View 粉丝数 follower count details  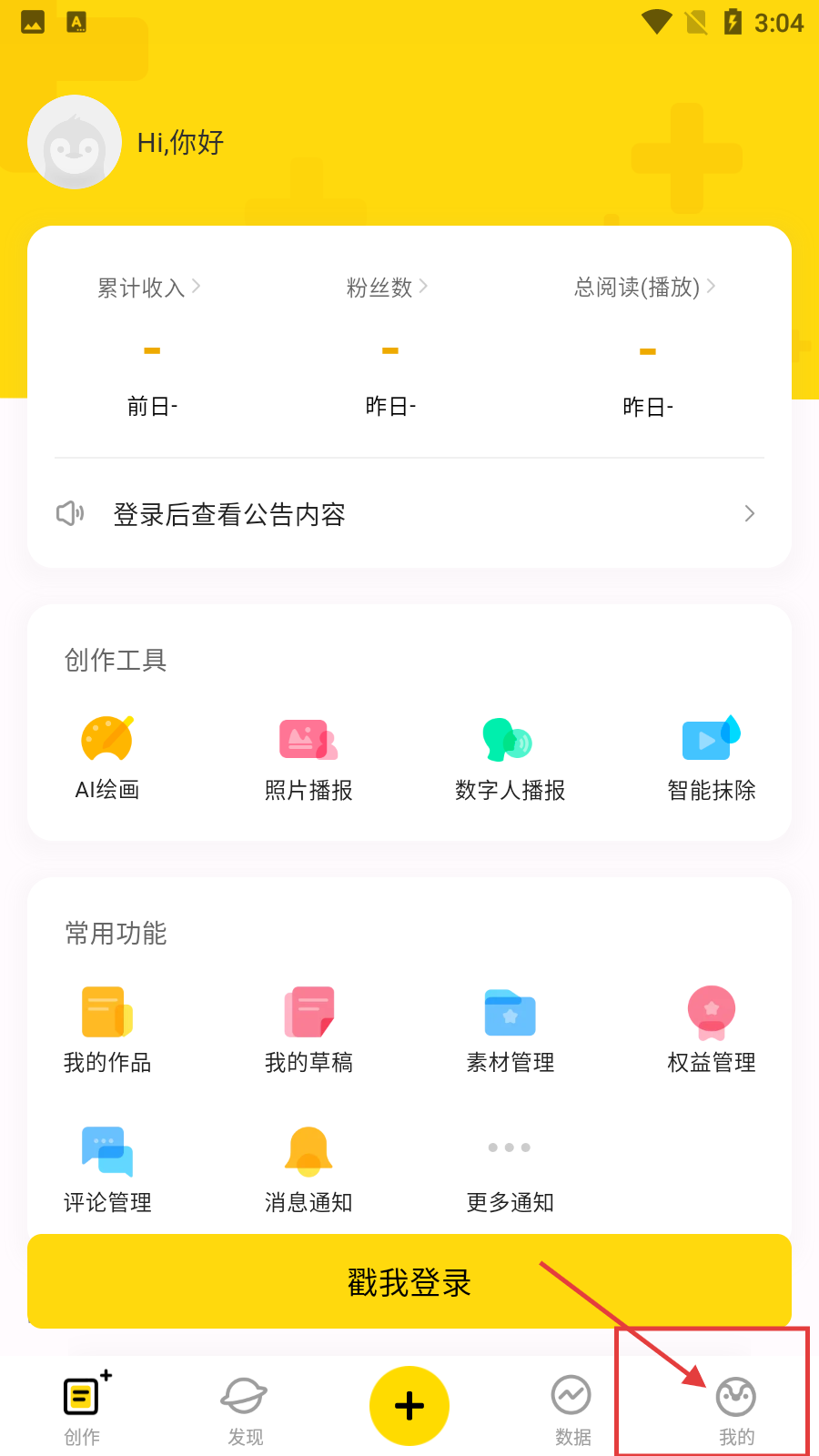387,288
